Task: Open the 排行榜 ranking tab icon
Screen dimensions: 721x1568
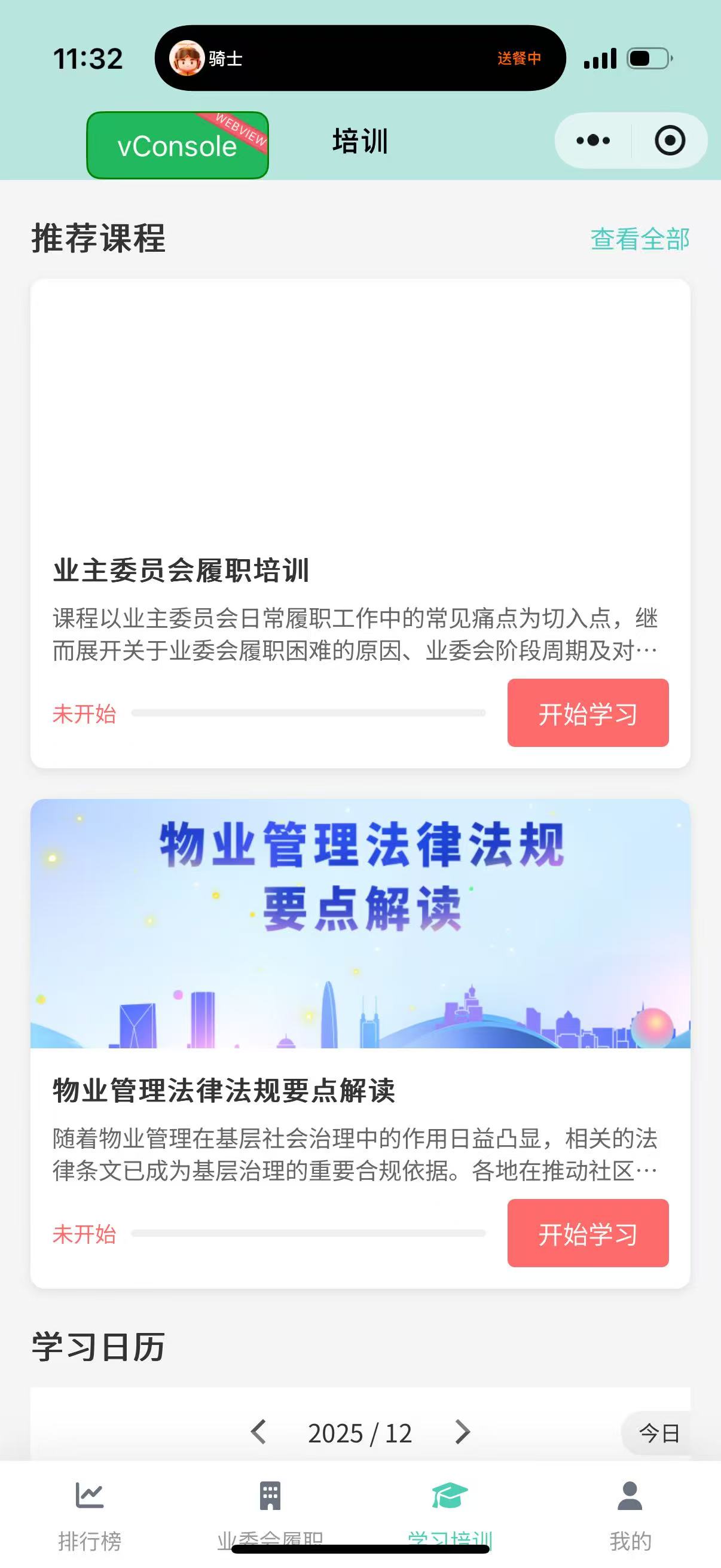Action: tap(90, 1497)
